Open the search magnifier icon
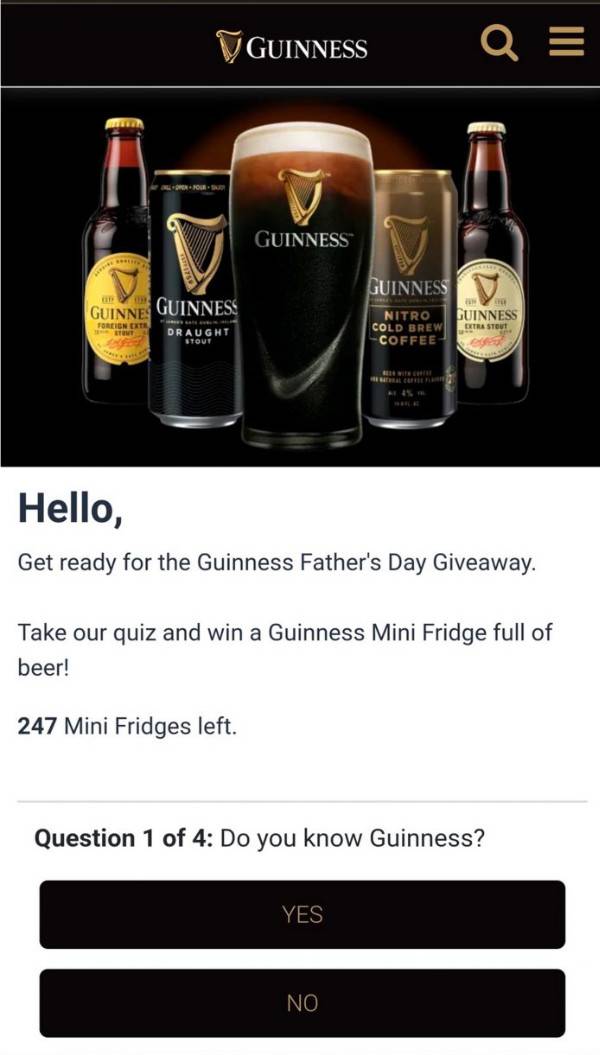Screen dimensions: 600x1055 (499, 42)
